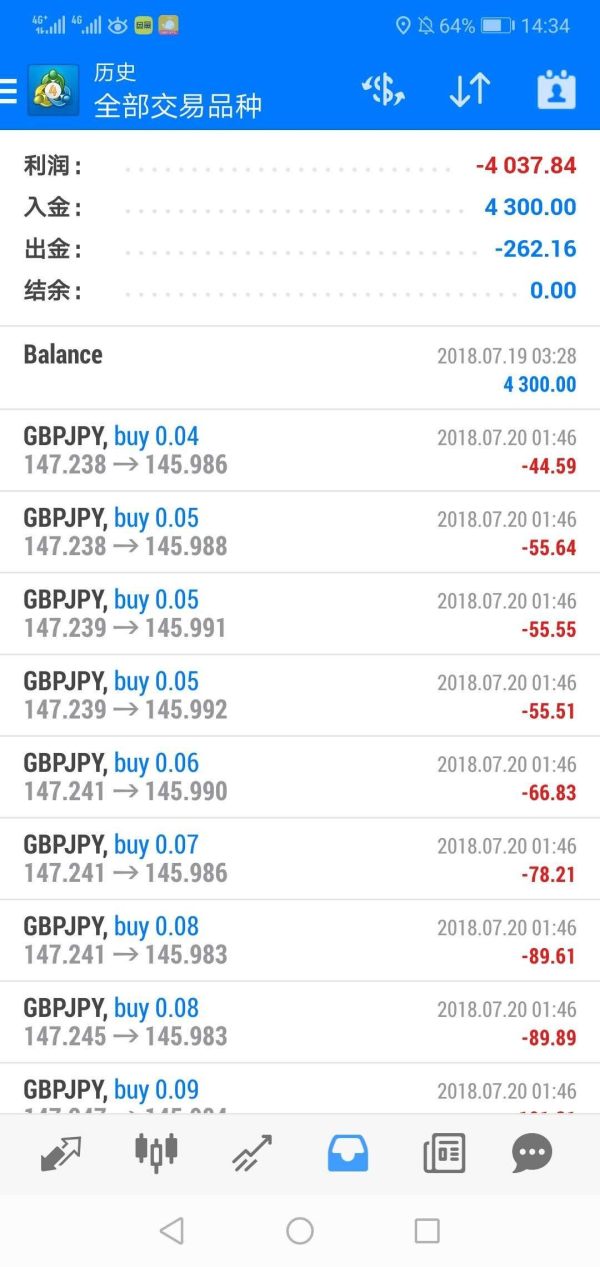Open the News tab

click(443, 1154)
